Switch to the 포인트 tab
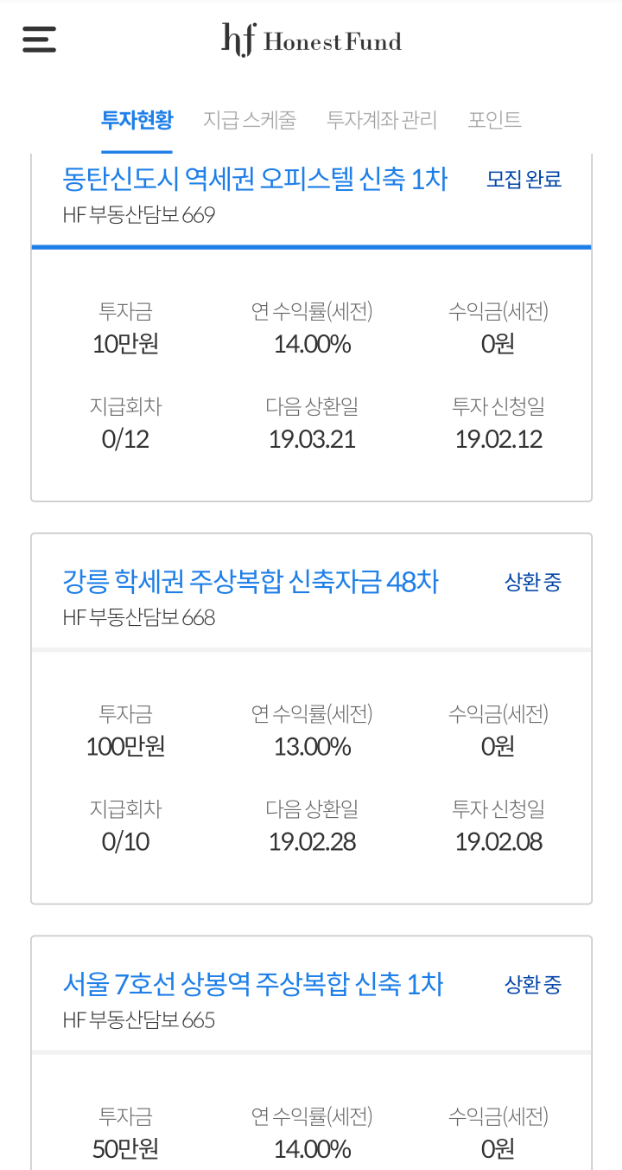 pos(494,119)
